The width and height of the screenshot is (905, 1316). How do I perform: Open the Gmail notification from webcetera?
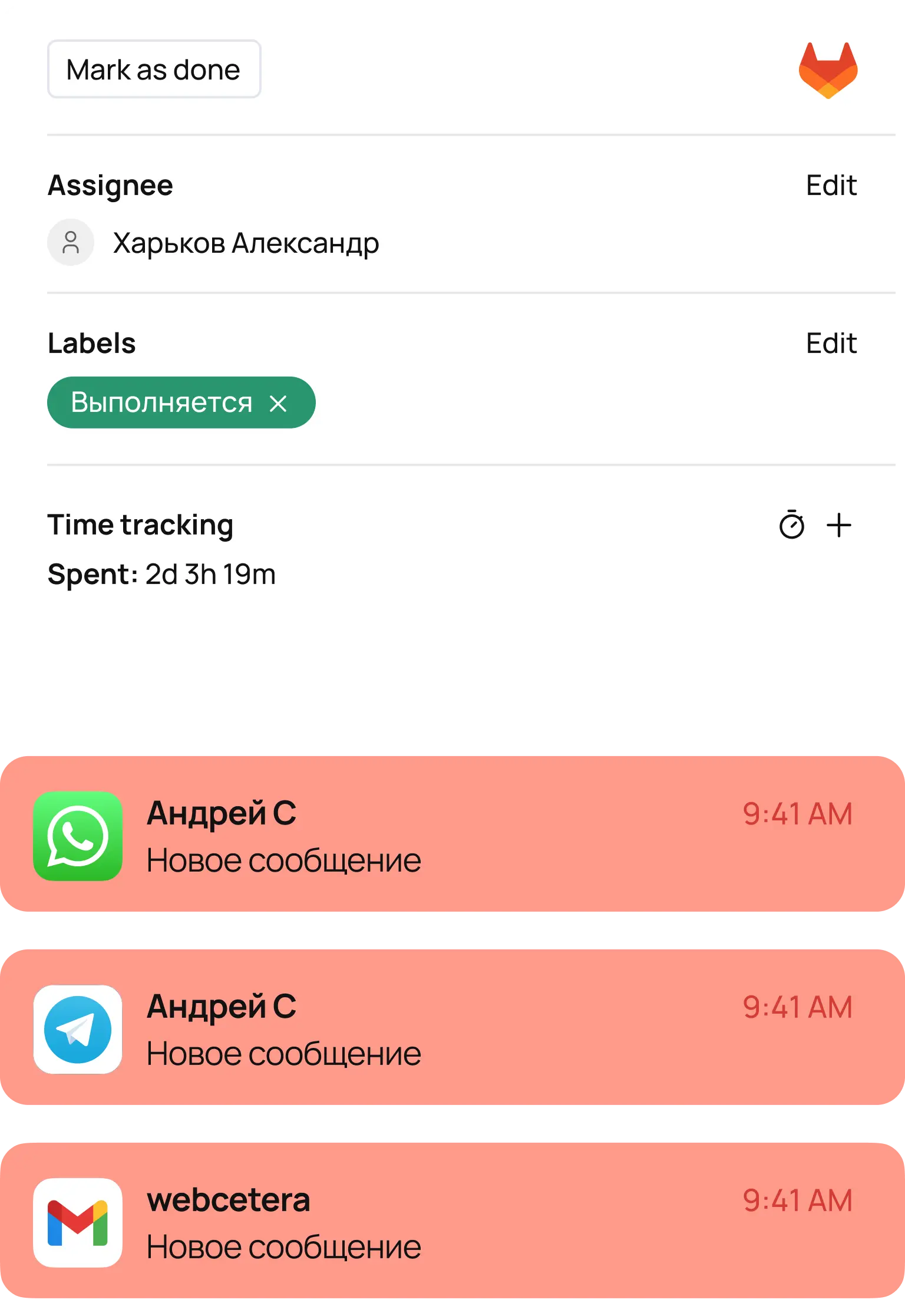[452, 1222]
